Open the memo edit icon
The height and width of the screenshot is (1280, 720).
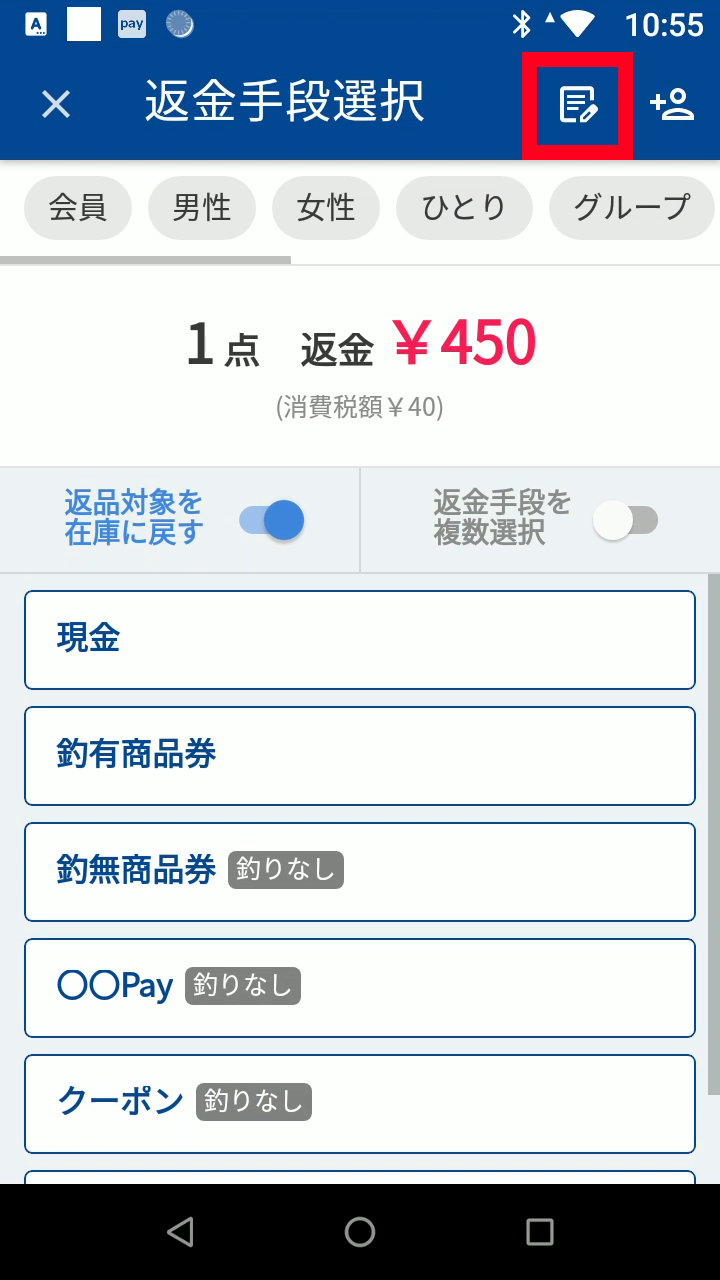[577, 105]
